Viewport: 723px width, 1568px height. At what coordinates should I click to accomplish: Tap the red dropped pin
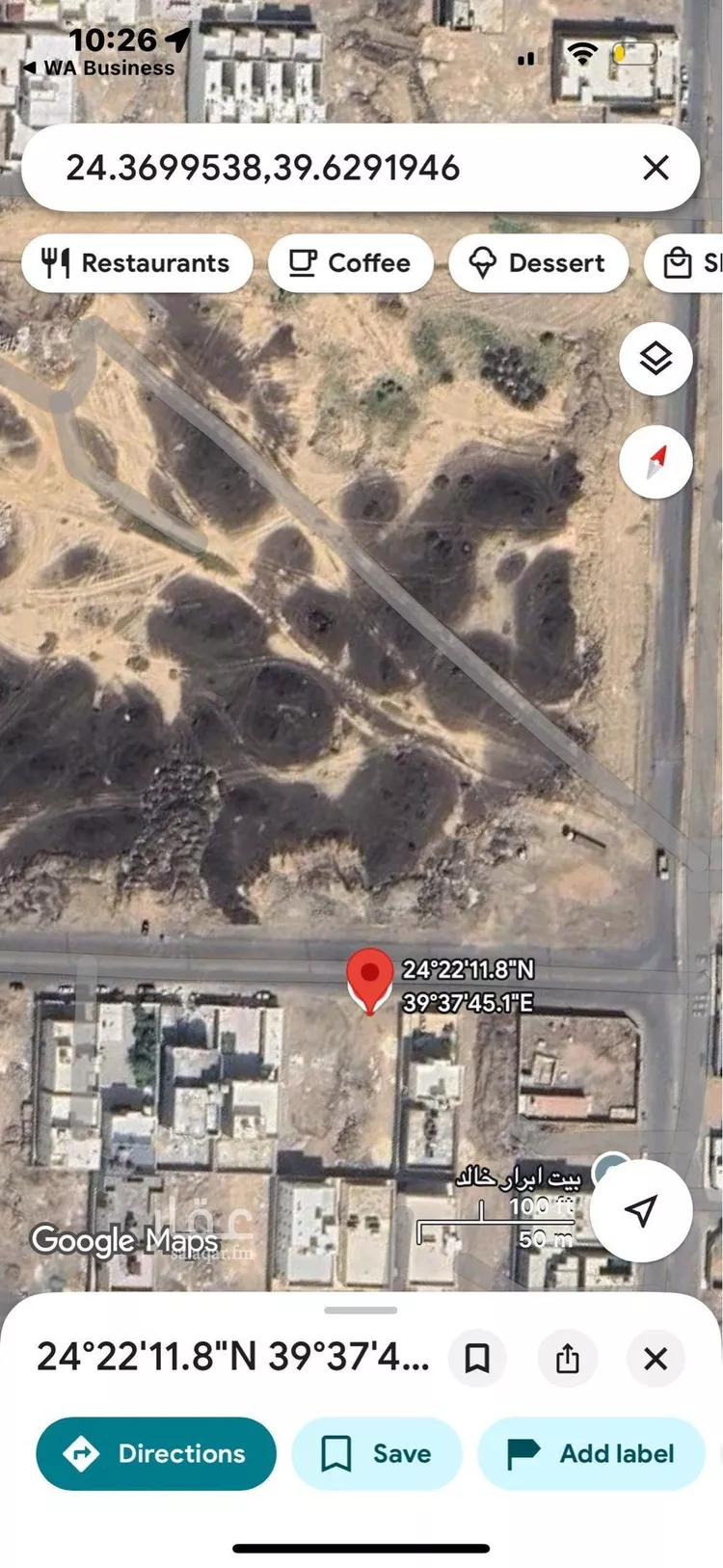[x=369, y=978]
